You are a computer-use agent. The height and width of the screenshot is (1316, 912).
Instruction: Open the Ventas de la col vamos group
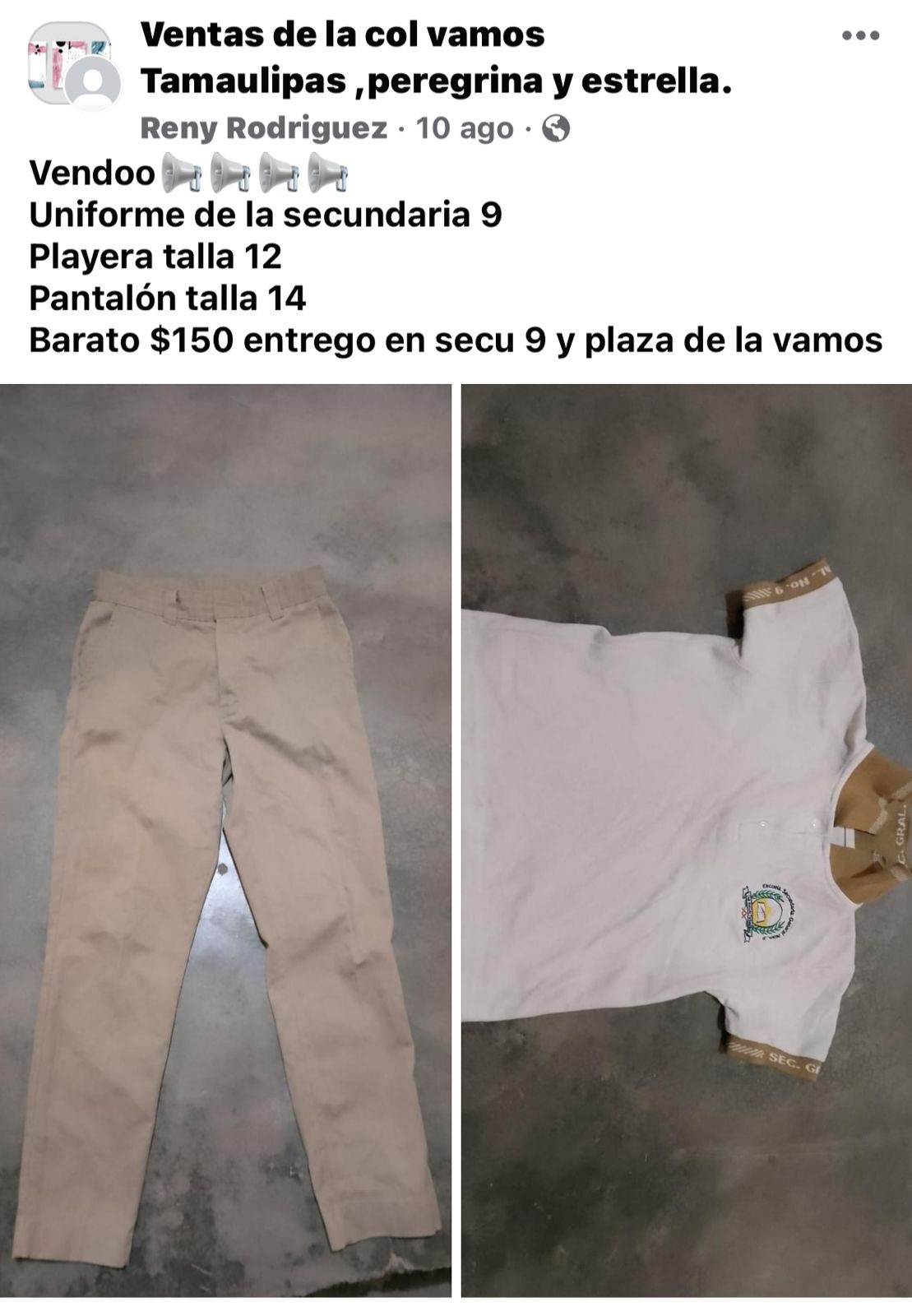(x=436, y=58)
